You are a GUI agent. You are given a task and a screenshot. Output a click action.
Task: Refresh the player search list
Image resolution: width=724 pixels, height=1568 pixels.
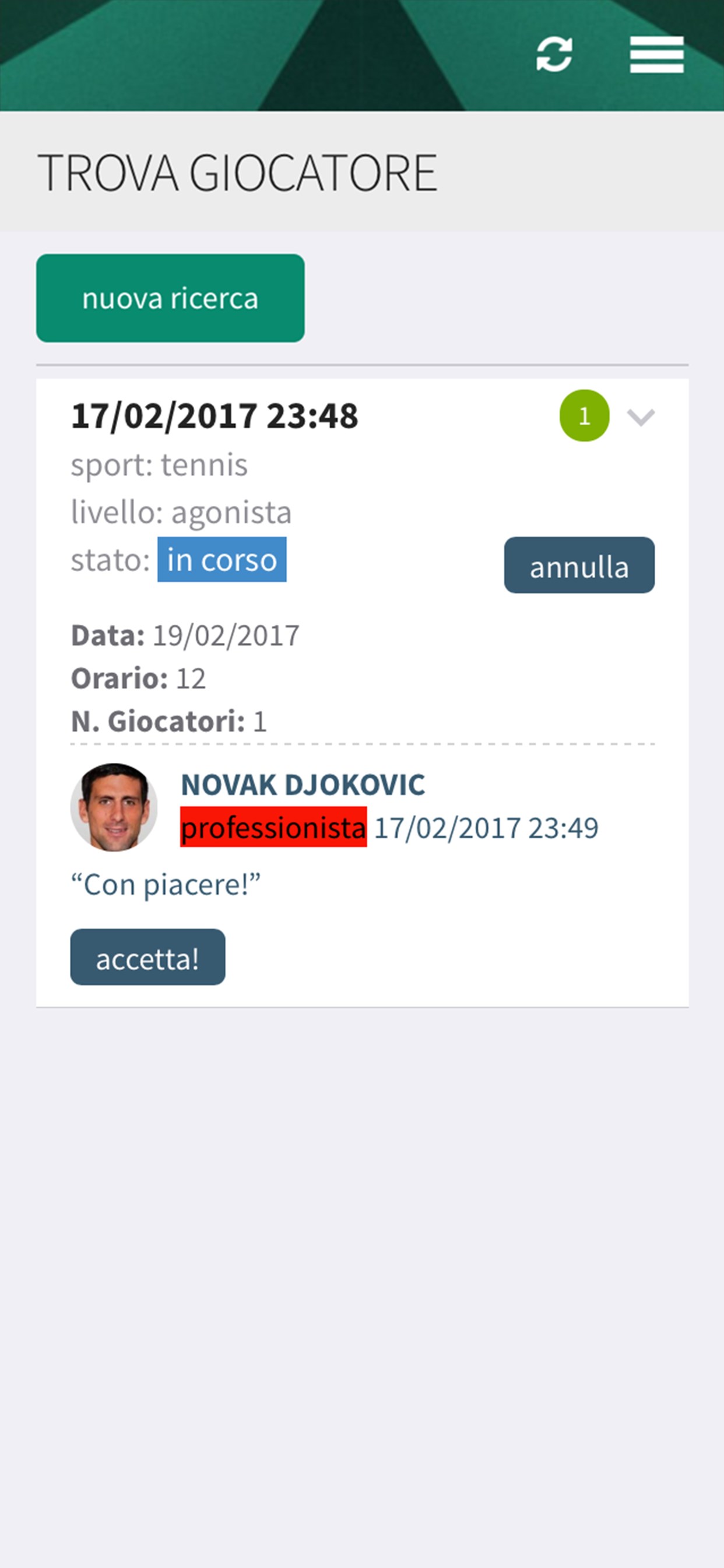(554, 55)
